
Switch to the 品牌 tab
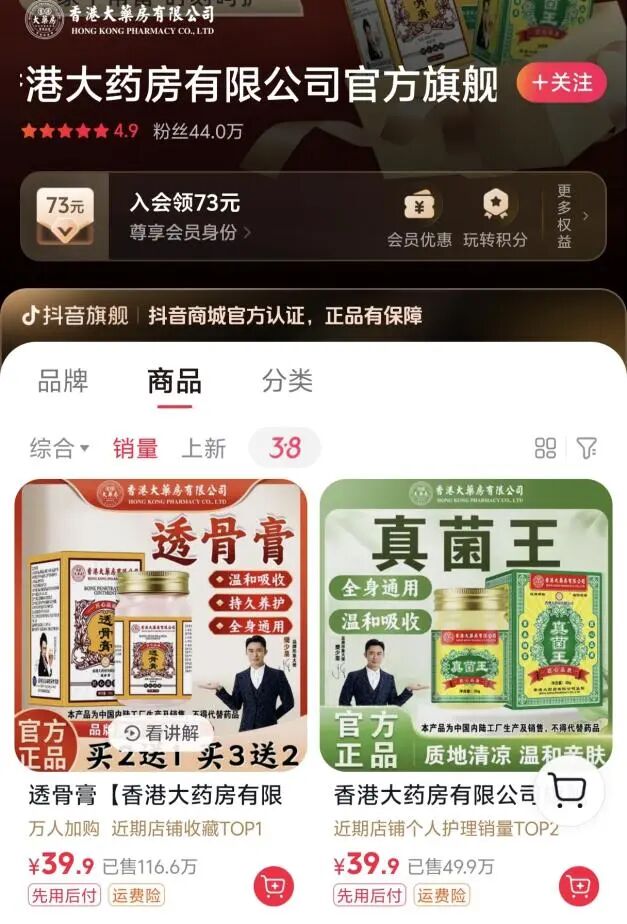(63, 381)
